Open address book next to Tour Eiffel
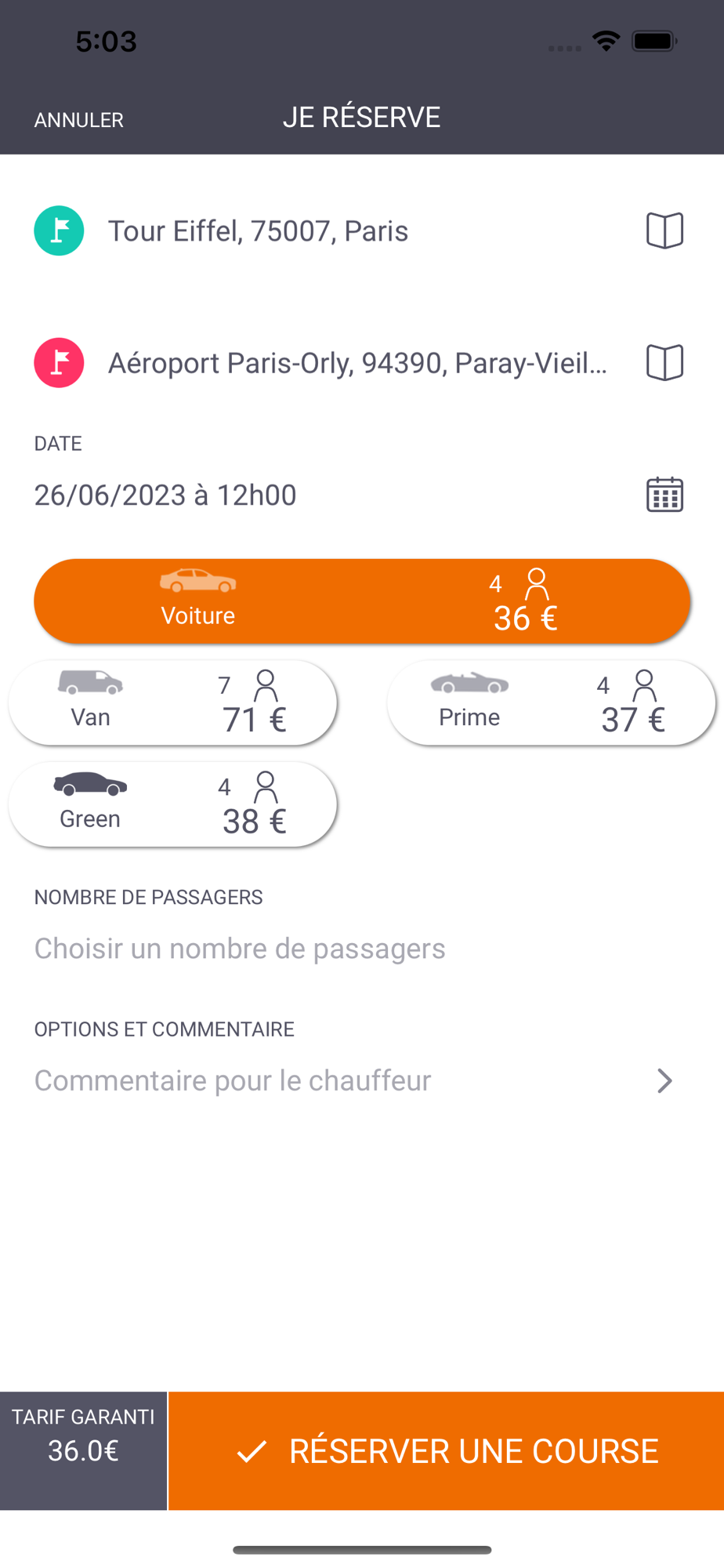This screenshot has height=1568, width=724. 664,230
